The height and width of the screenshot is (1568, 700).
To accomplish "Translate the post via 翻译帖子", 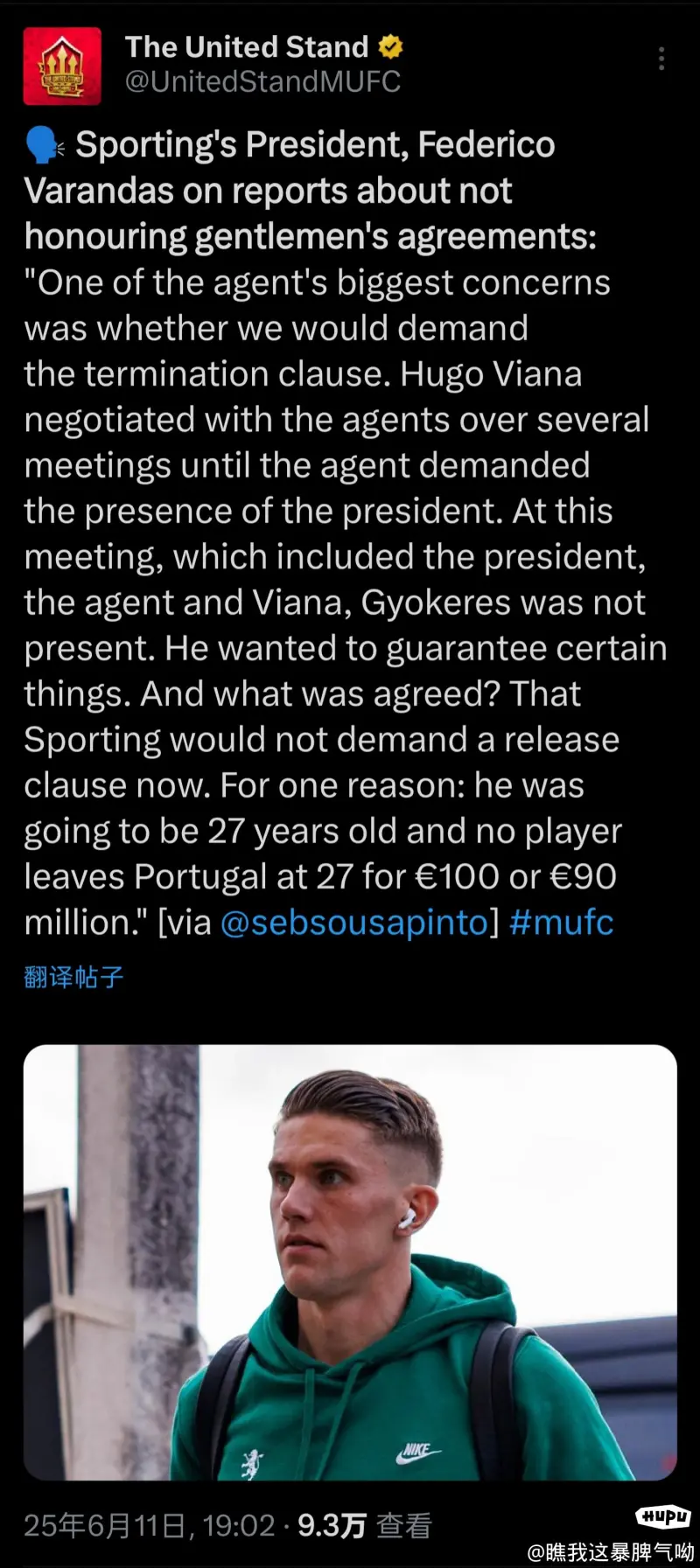I will click(73, 977).
